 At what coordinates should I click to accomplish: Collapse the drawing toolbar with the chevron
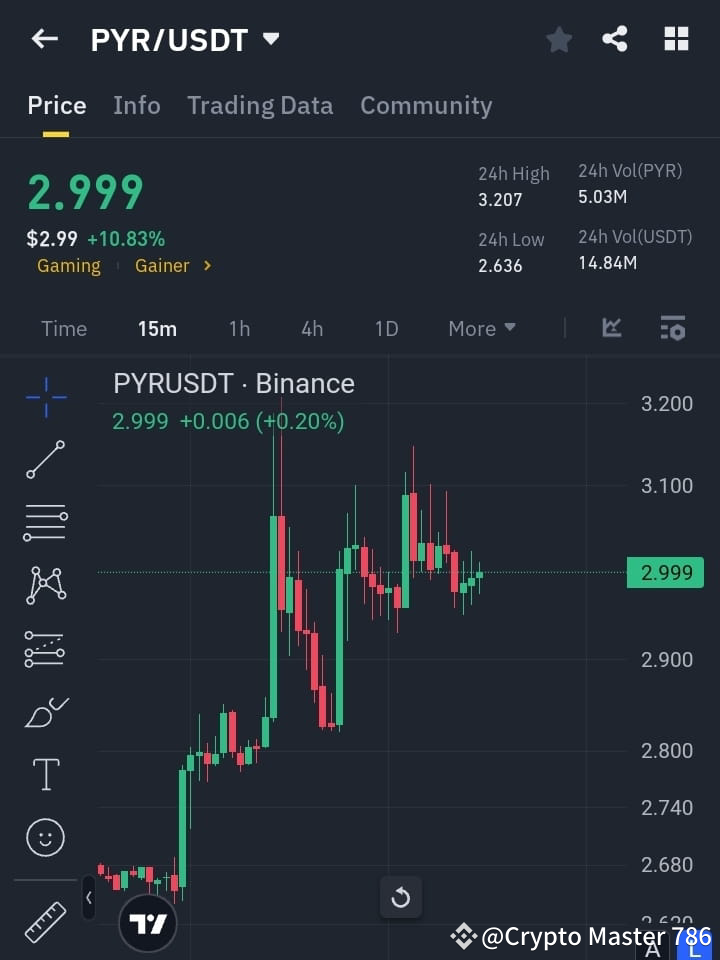tap(89, 897)
